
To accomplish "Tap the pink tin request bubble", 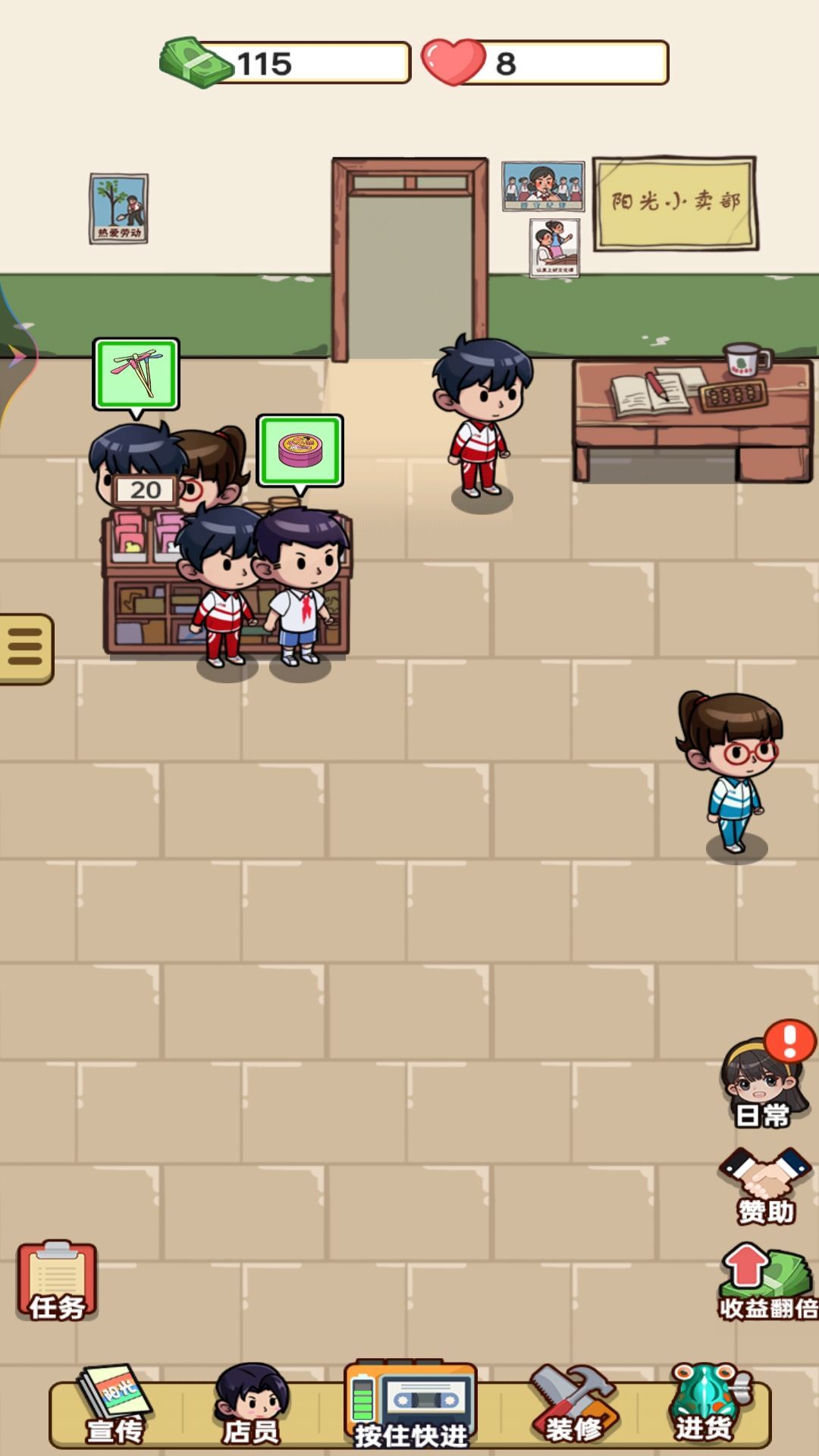I will click(300, 450).
